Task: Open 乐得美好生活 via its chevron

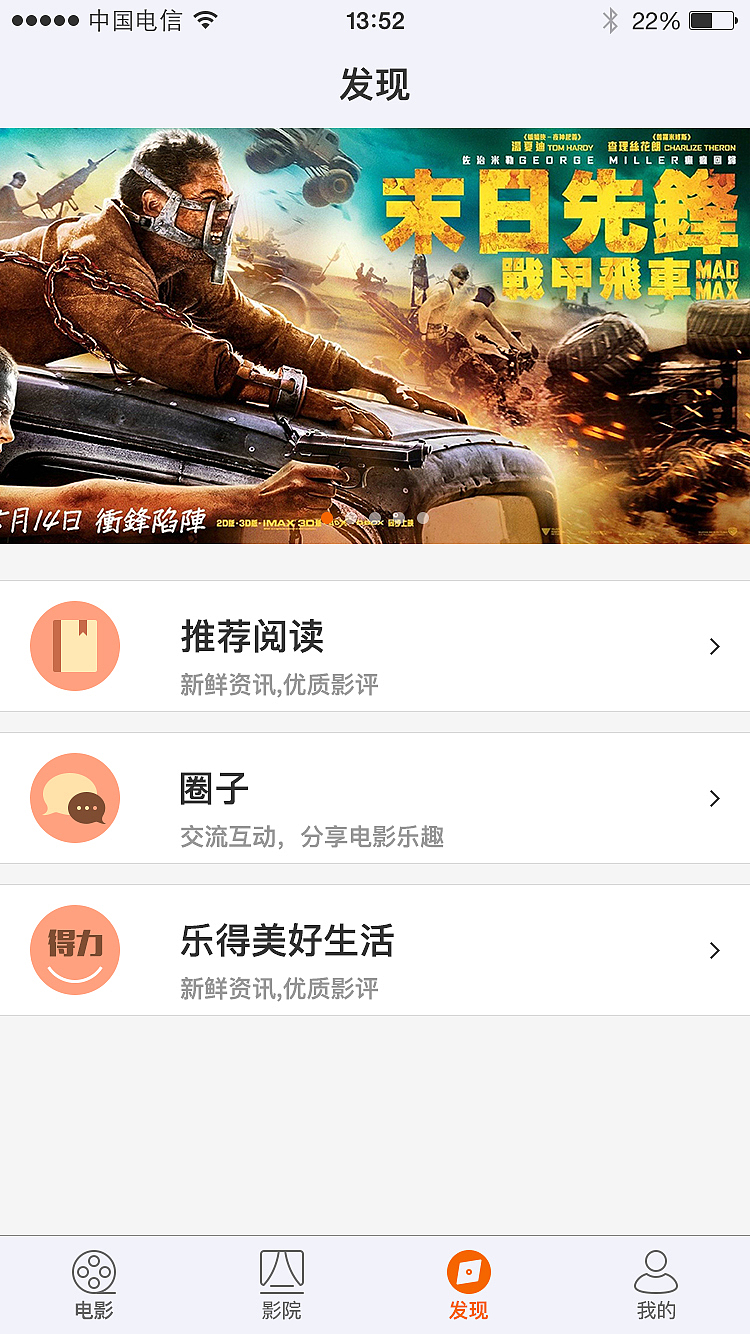Action: [714, 950]
